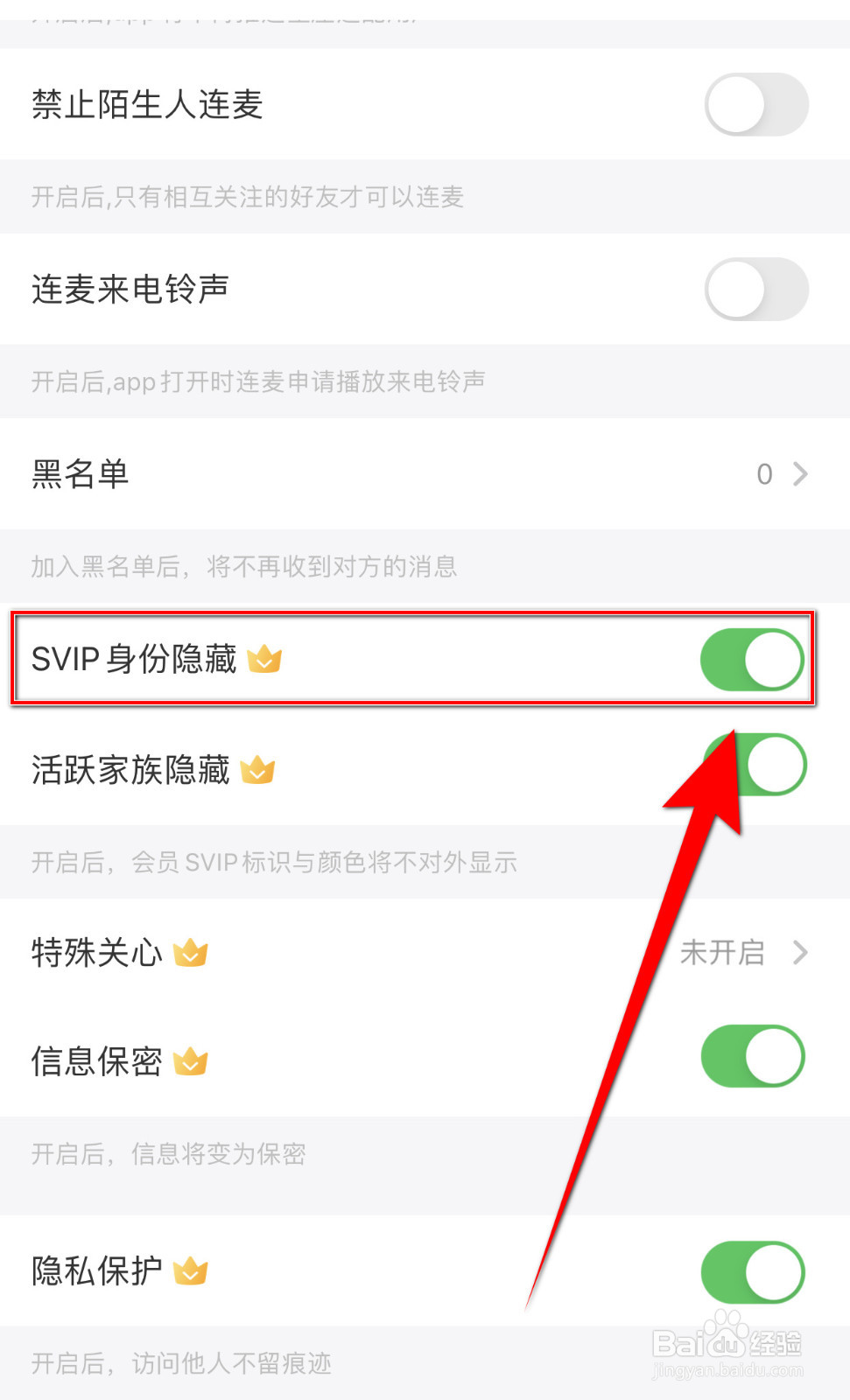The image size is (850, 1400).
Task: Disable the 信息保密 switch
Action: point(753,1056)
